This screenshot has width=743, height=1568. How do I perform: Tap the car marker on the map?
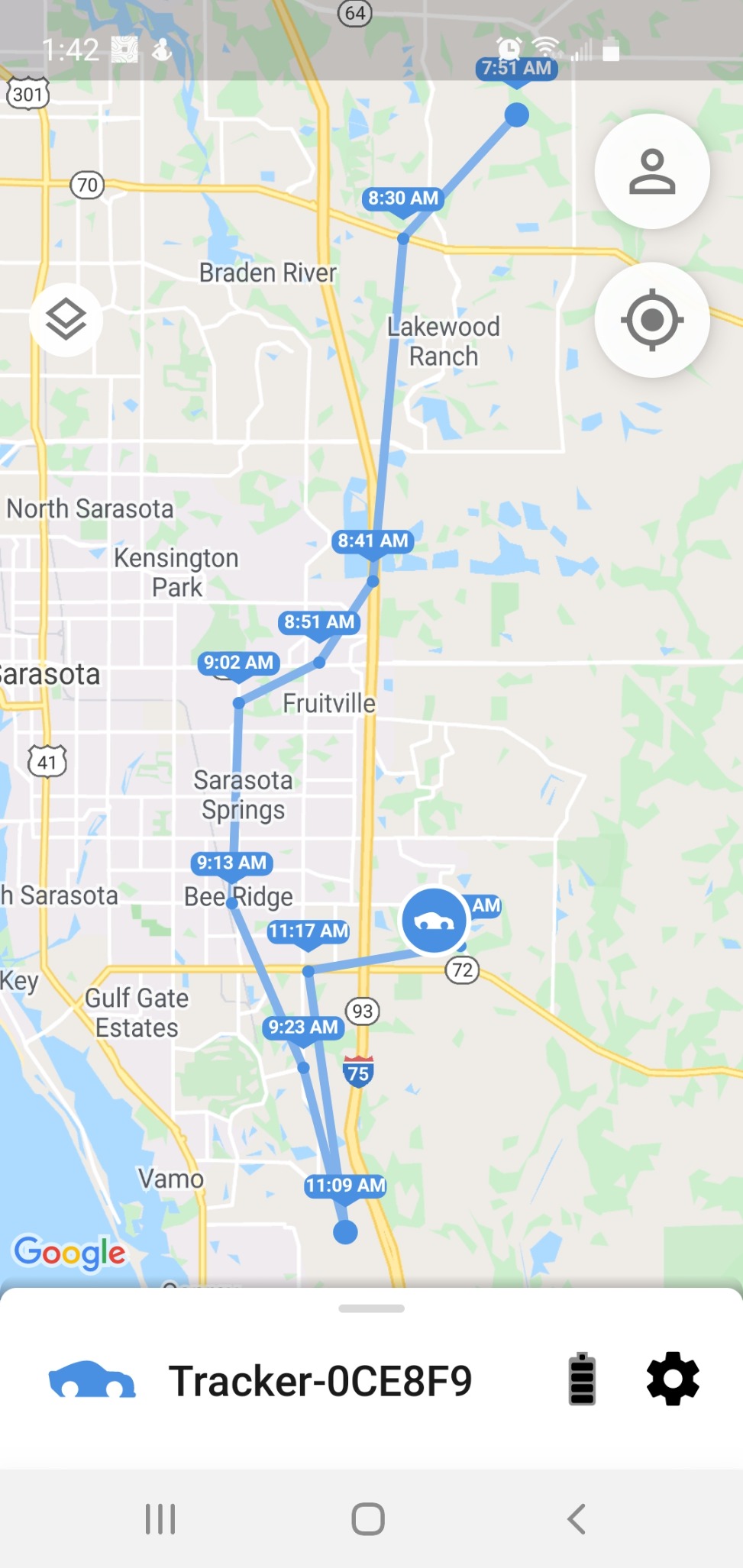pos(434,921)
